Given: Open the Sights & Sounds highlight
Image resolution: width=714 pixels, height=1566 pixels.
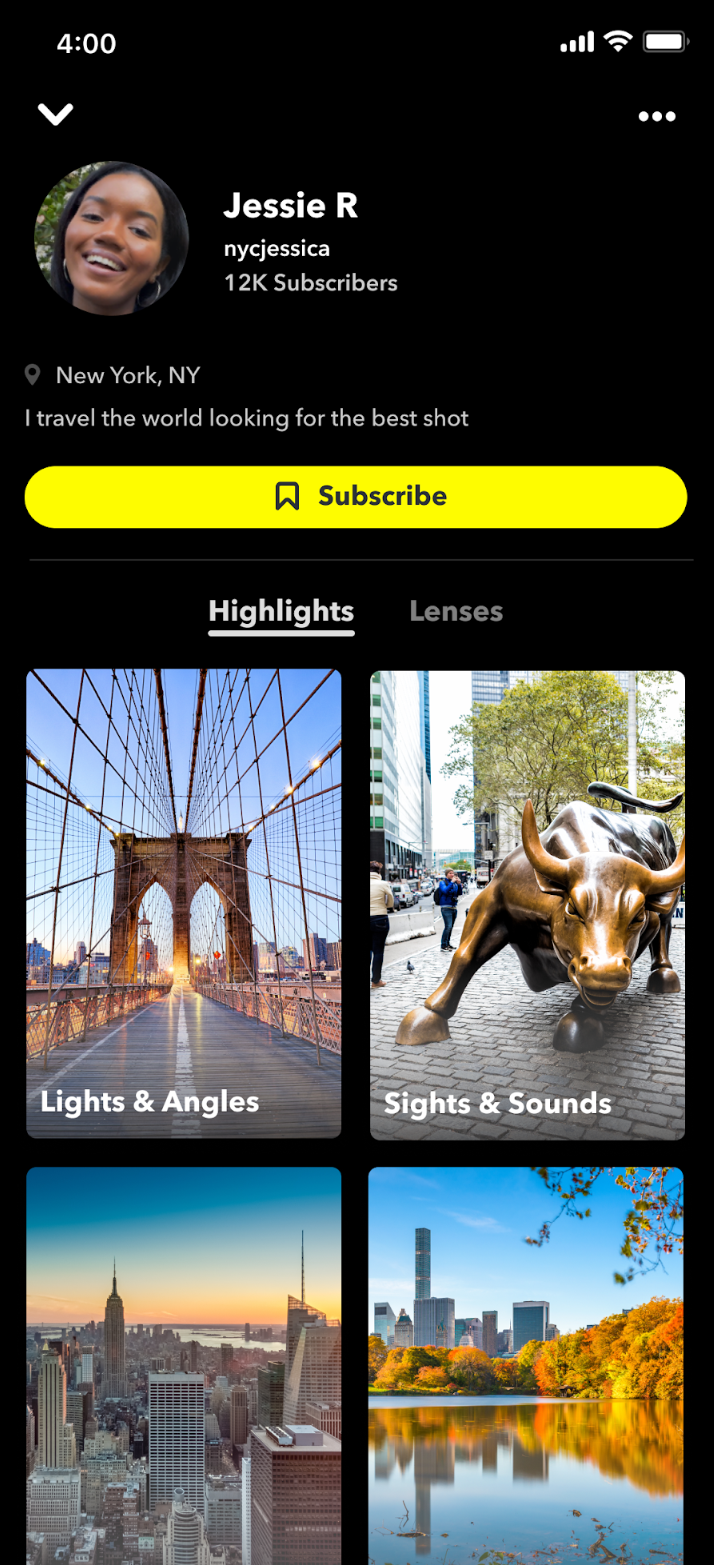Looking at the screenshot, I should tap(527, 904).
